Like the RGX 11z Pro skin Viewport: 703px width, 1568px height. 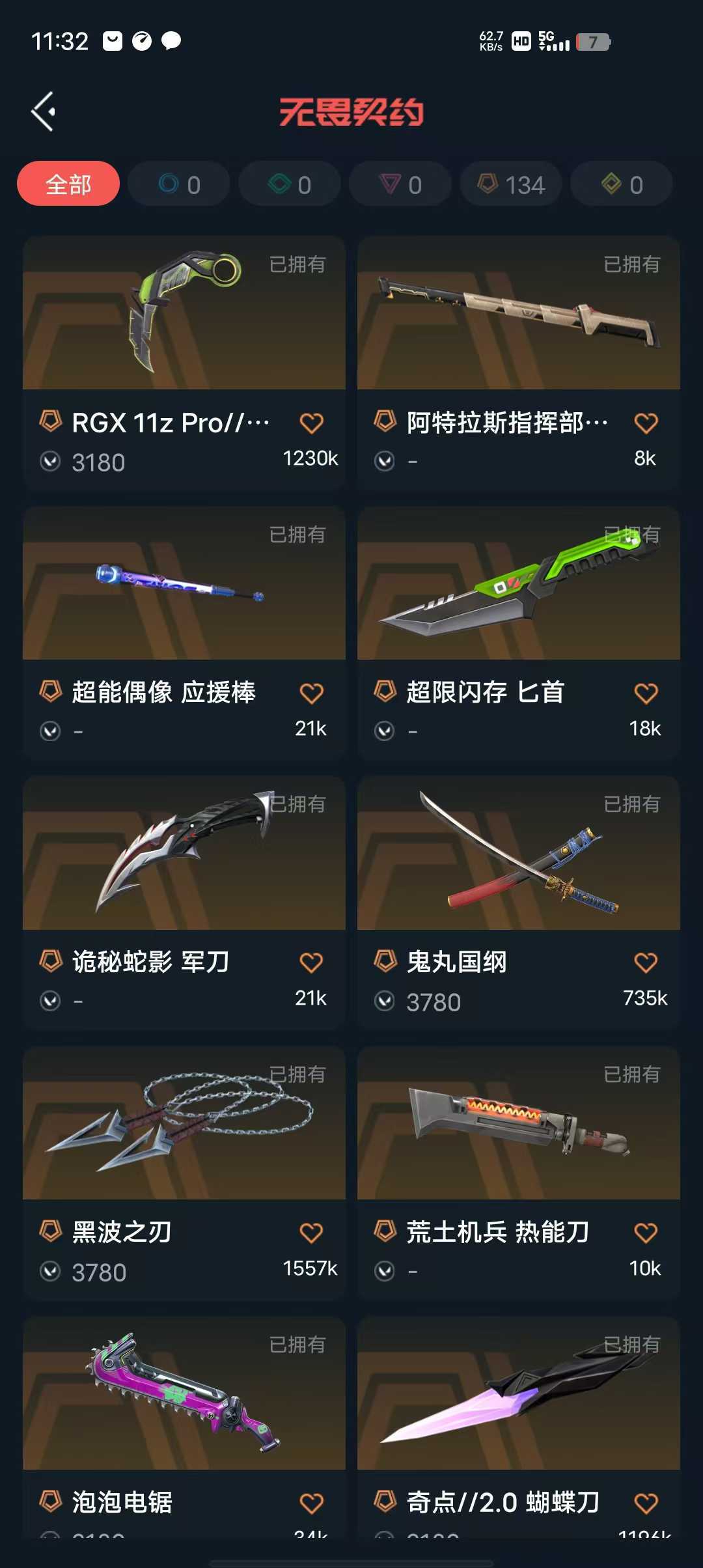(x=311, y=423)
